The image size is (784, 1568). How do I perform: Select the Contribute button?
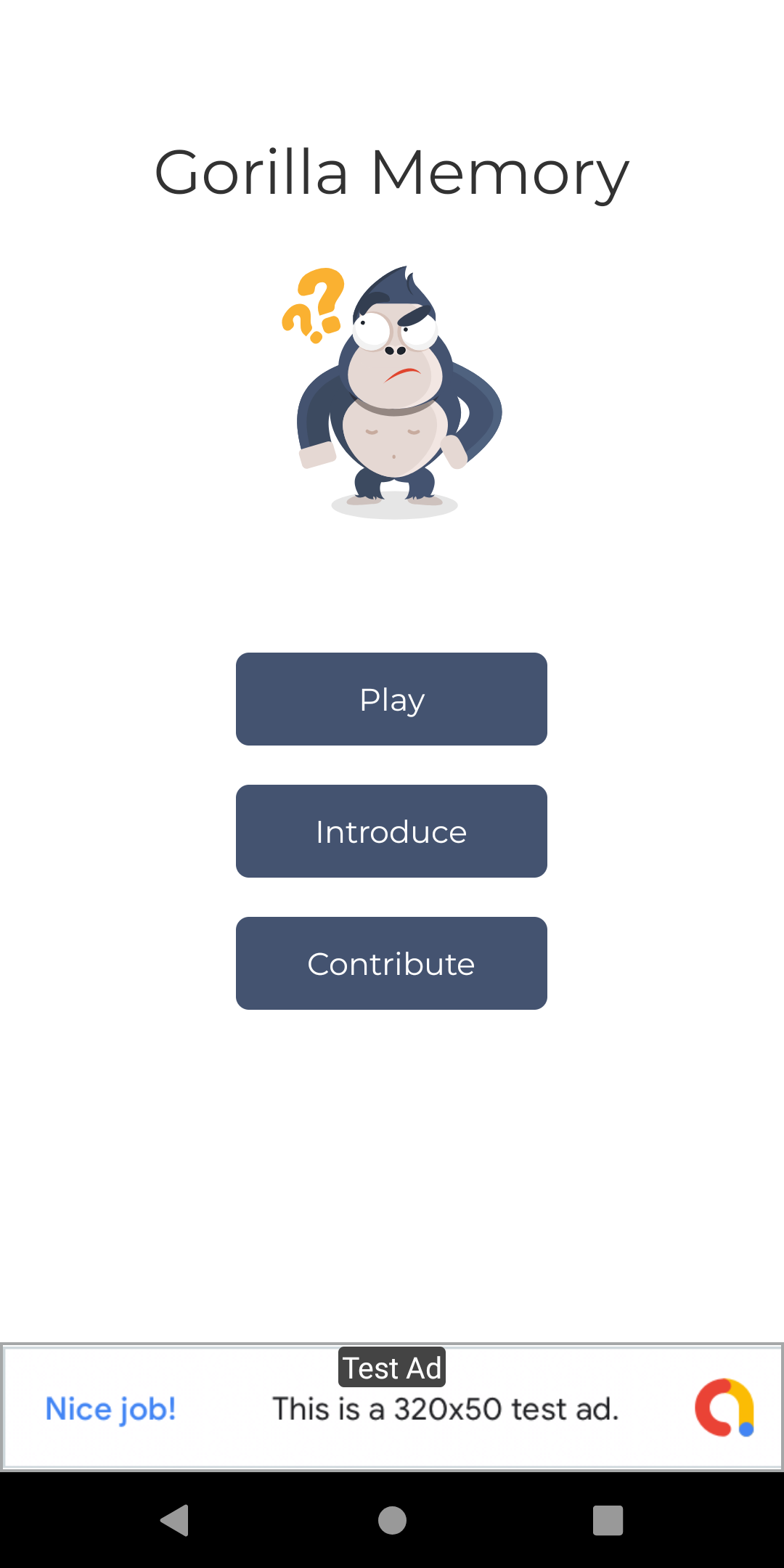coord(391,963)
